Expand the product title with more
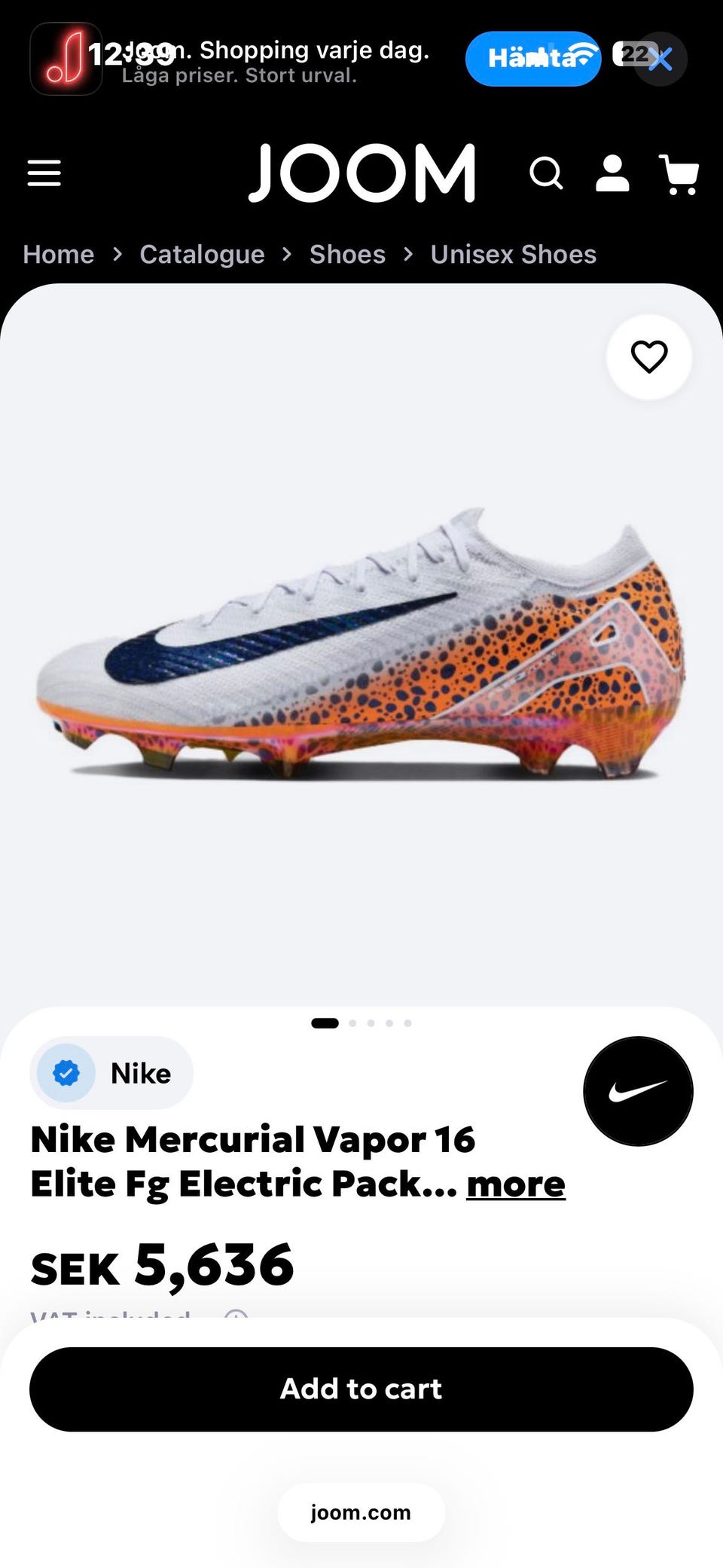 (x=516, y=1184)
